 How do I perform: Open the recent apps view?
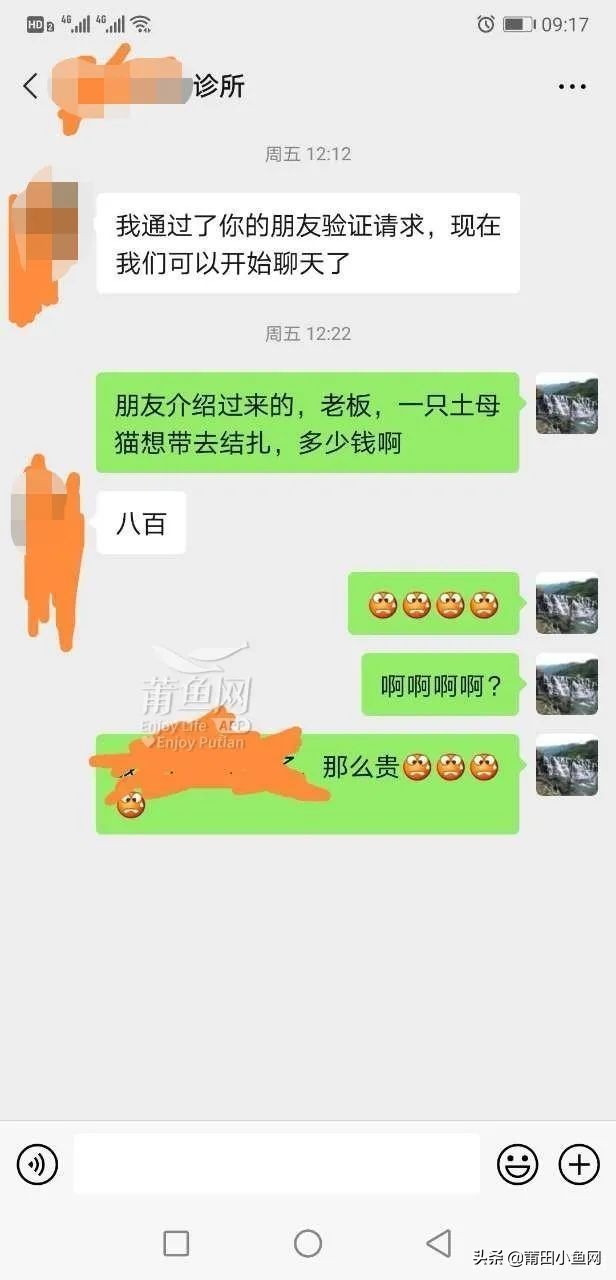point(176,1243)
